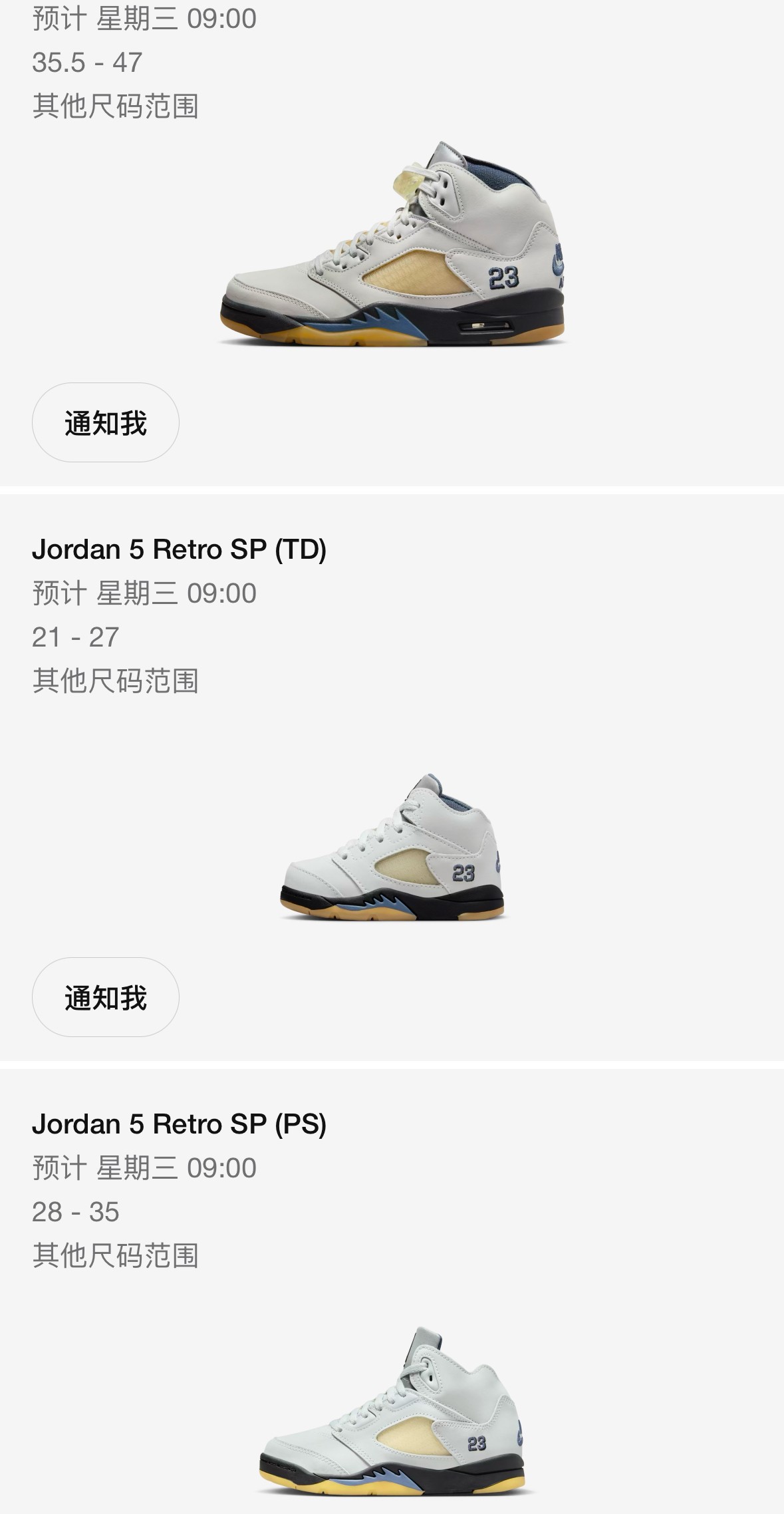View the Jordan 5 Retro SP (TD) shoe picture
The image size is (784, 1514).
point(392,847)
